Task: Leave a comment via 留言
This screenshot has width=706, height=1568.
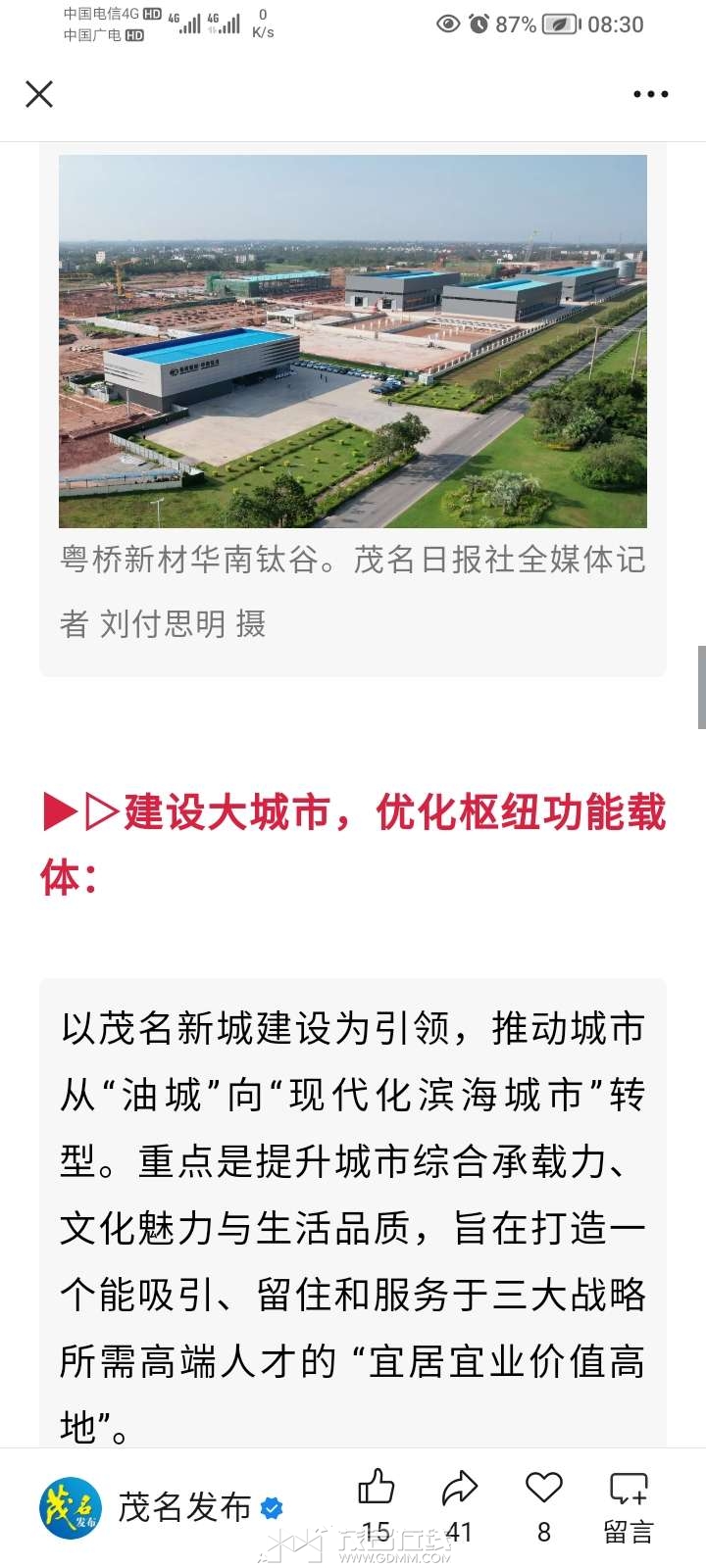Action: (x=628, y=1504)
